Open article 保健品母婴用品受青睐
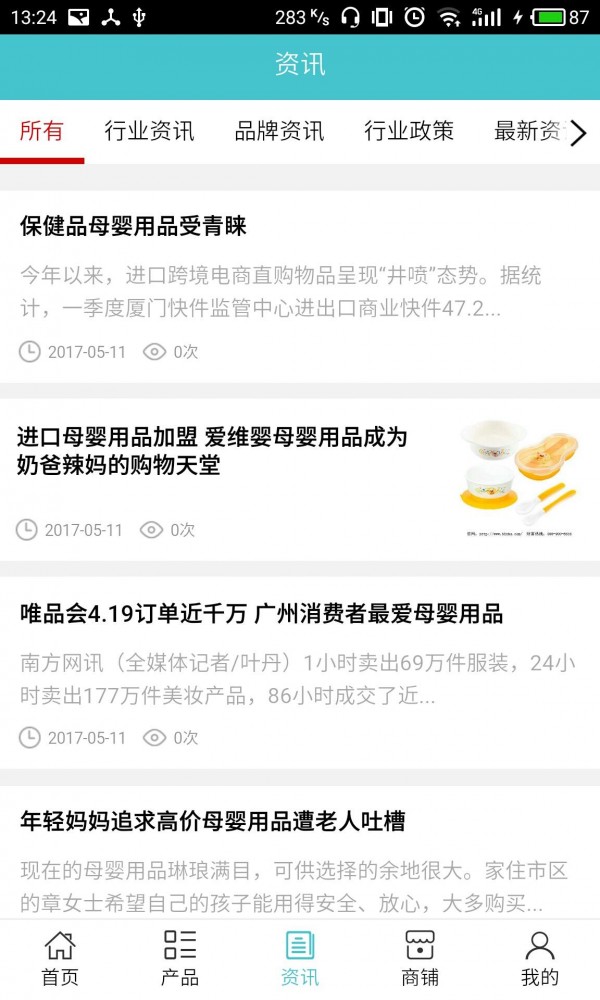This screenshot has height=1000, width=600. 133,226
